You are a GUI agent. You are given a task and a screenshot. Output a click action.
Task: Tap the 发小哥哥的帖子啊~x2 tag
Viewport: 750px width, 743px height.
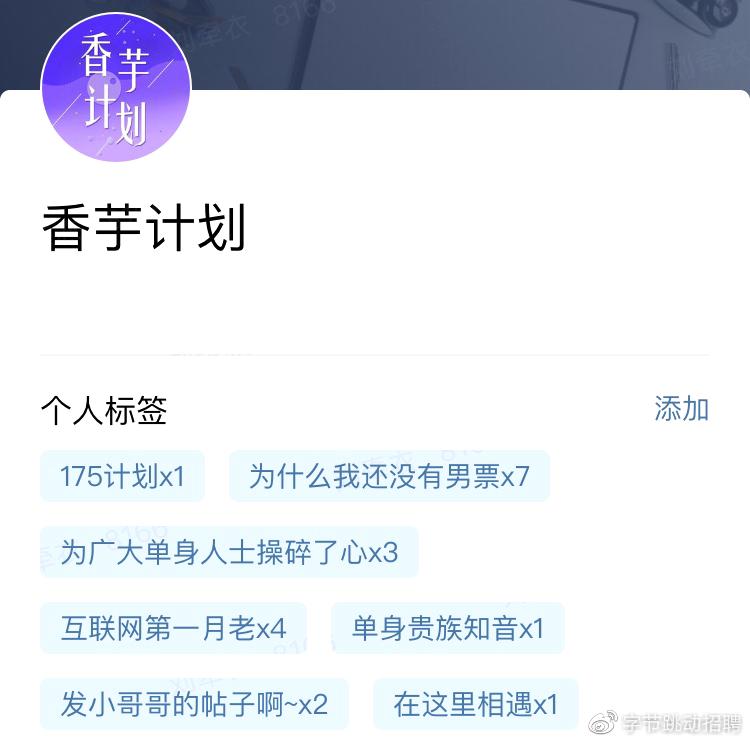pos(194,704)
